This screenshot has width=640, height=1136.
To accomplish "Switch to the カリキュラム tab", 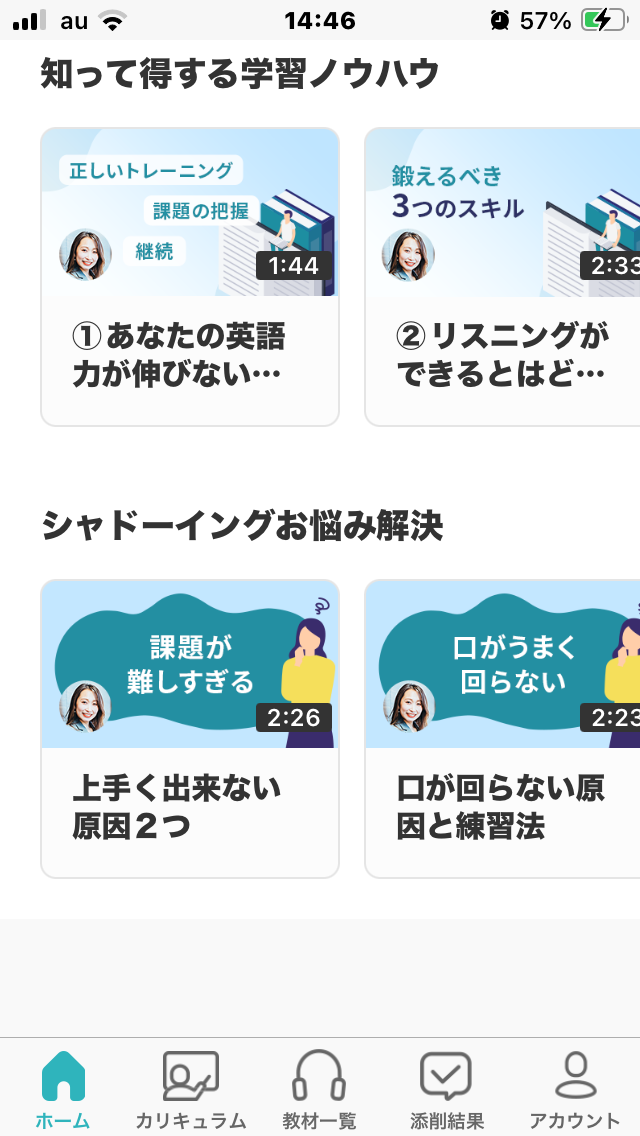I will [x=191, y=1089].
